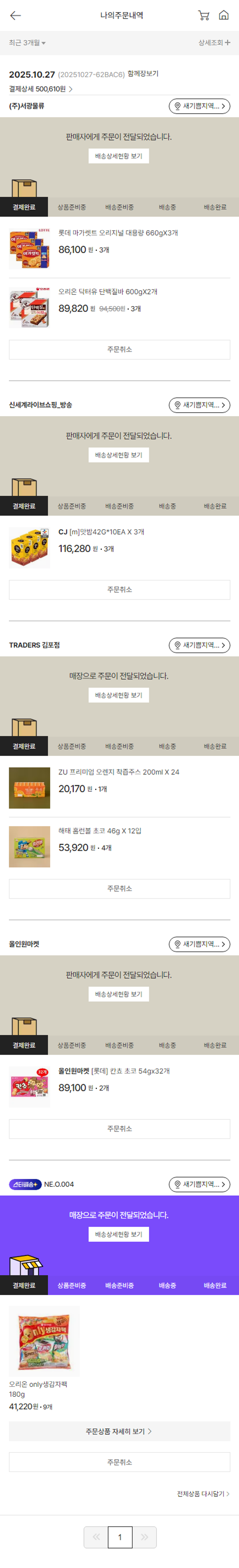Tap 주문상품 자세히 보기
The image size is (239, 1568).
119,1431
